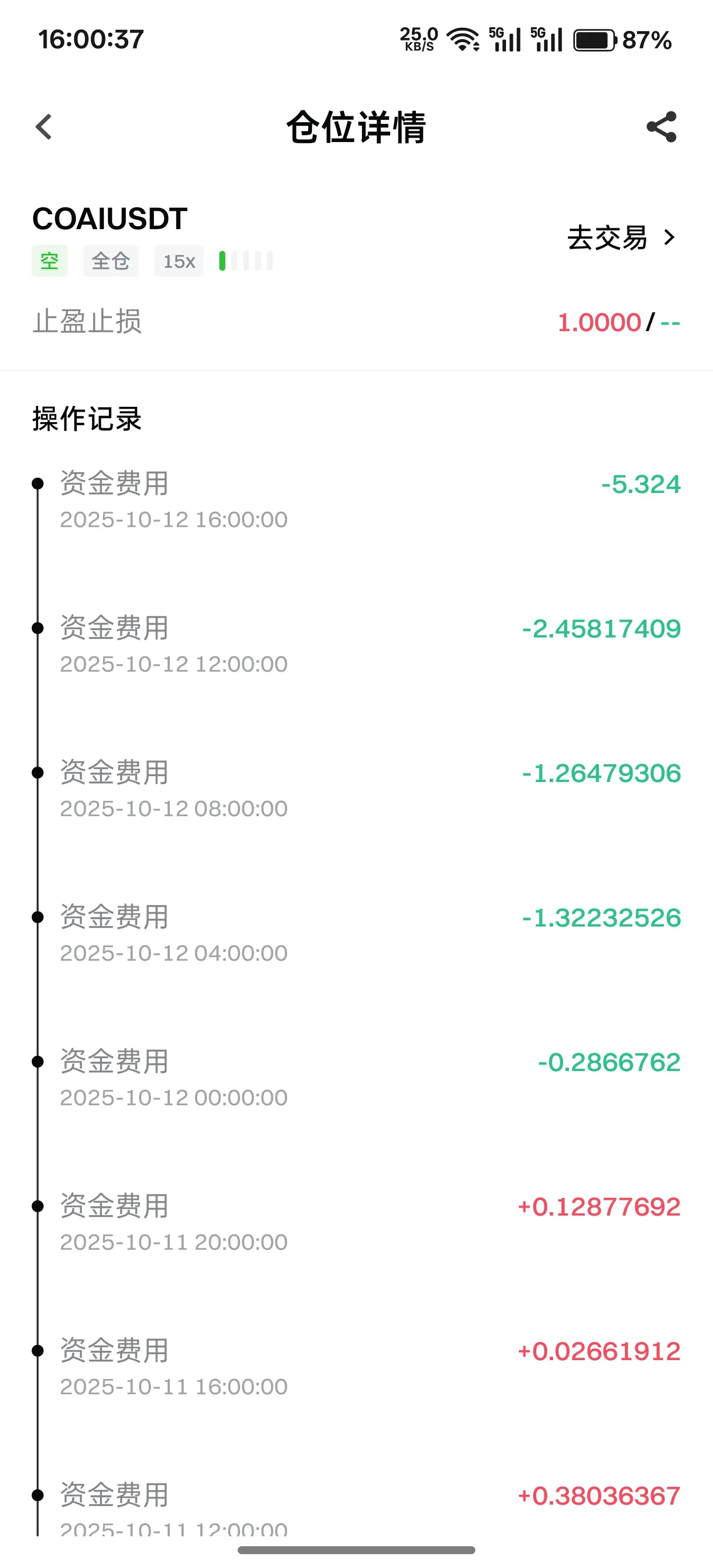Go back from position details
The image size is (713, 1568).
(x=44, y=127)
